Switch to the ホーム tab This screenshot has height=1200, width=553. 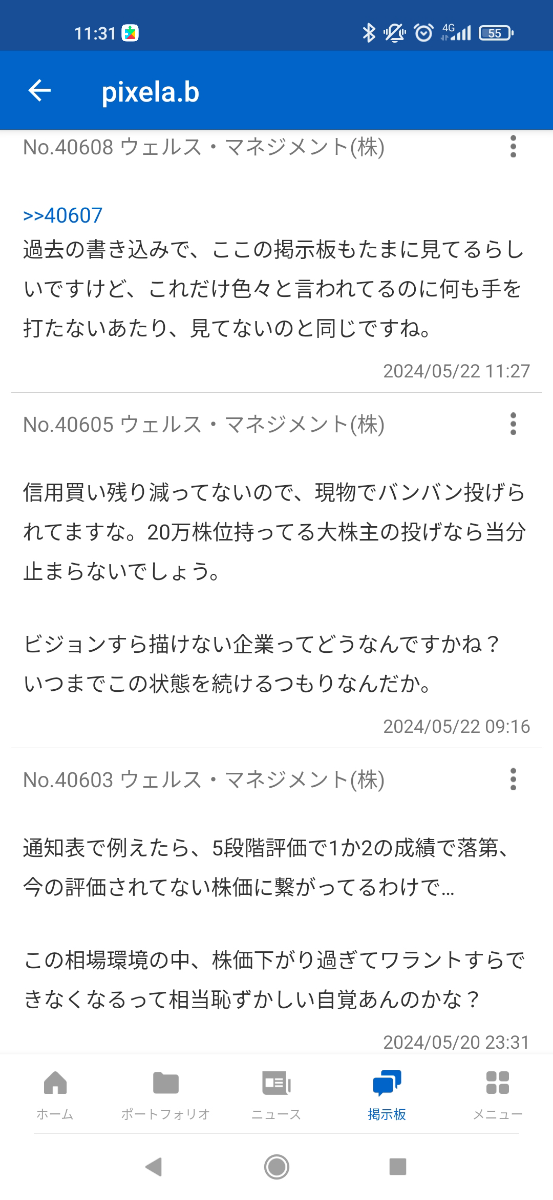click(x=55, y=1094)
